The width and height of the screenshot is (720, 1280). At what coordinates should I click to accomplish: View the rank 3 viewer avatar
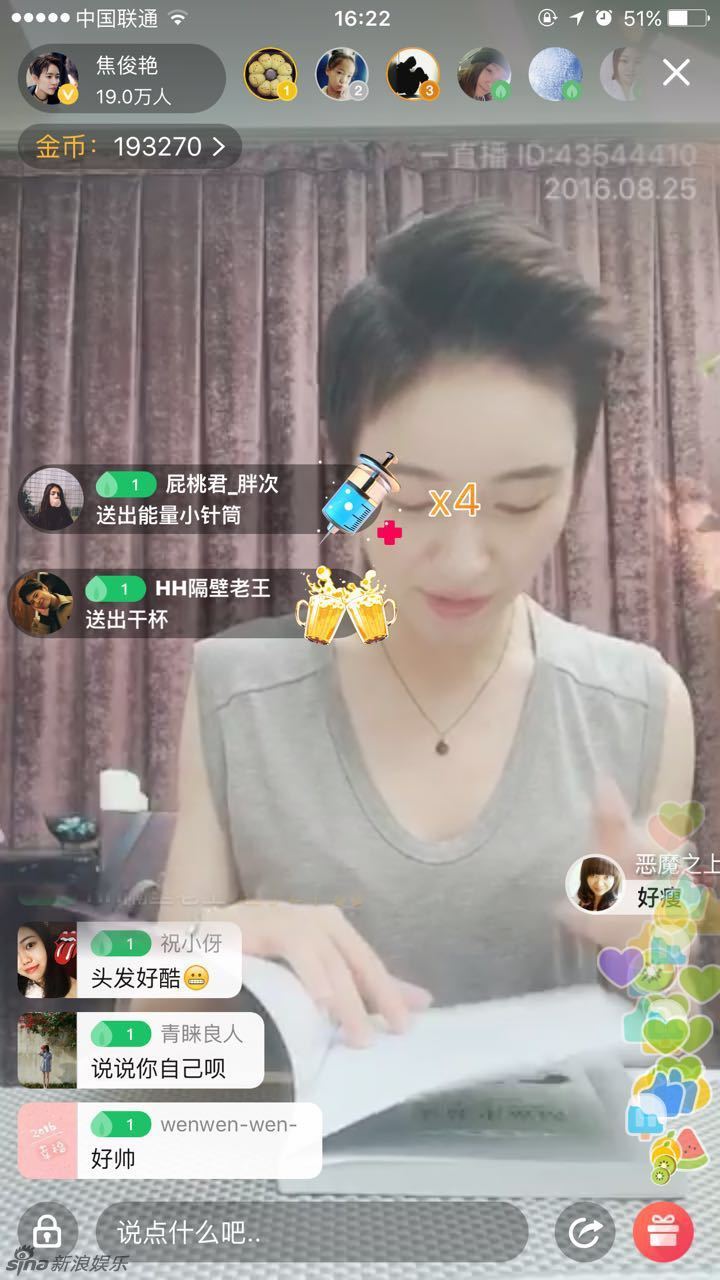pyautogui.click(x=413, y=74)
